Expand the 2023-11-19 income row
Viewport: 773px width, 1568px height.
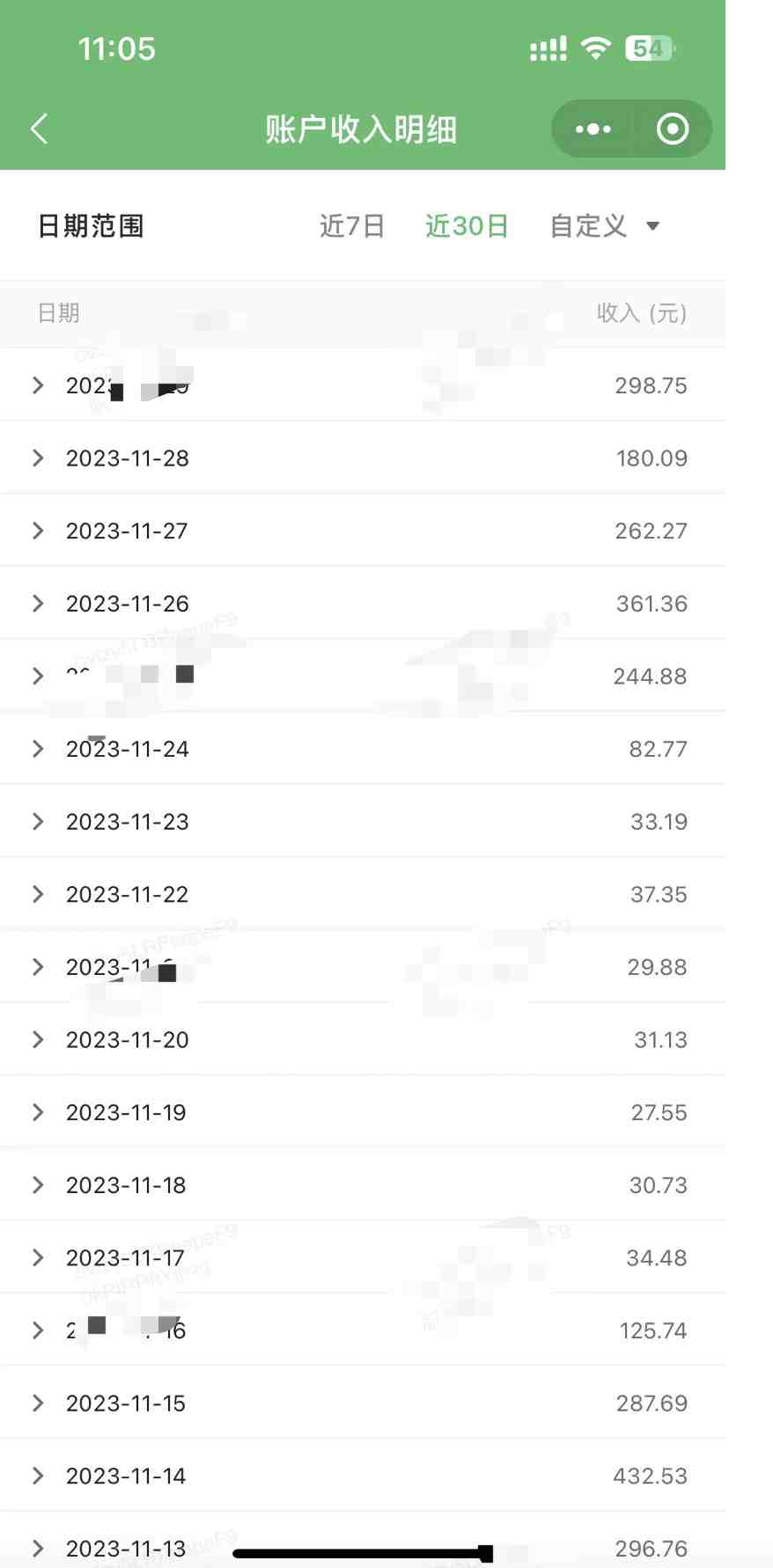(x=38, y=1111)
